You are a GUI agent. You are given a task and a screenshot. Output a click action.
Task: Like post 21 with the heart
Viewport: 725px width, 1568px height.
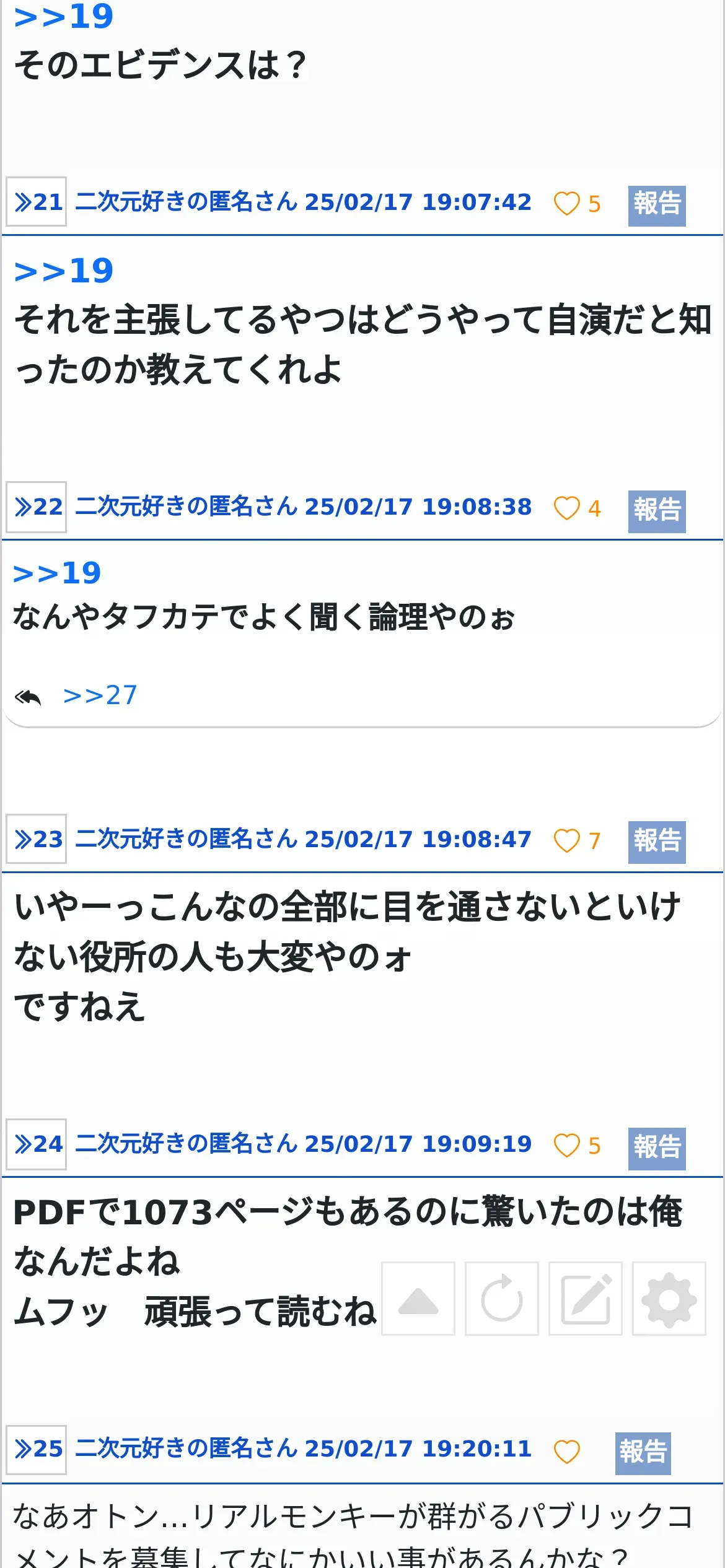pyautogui.click(x=566, y=203)
